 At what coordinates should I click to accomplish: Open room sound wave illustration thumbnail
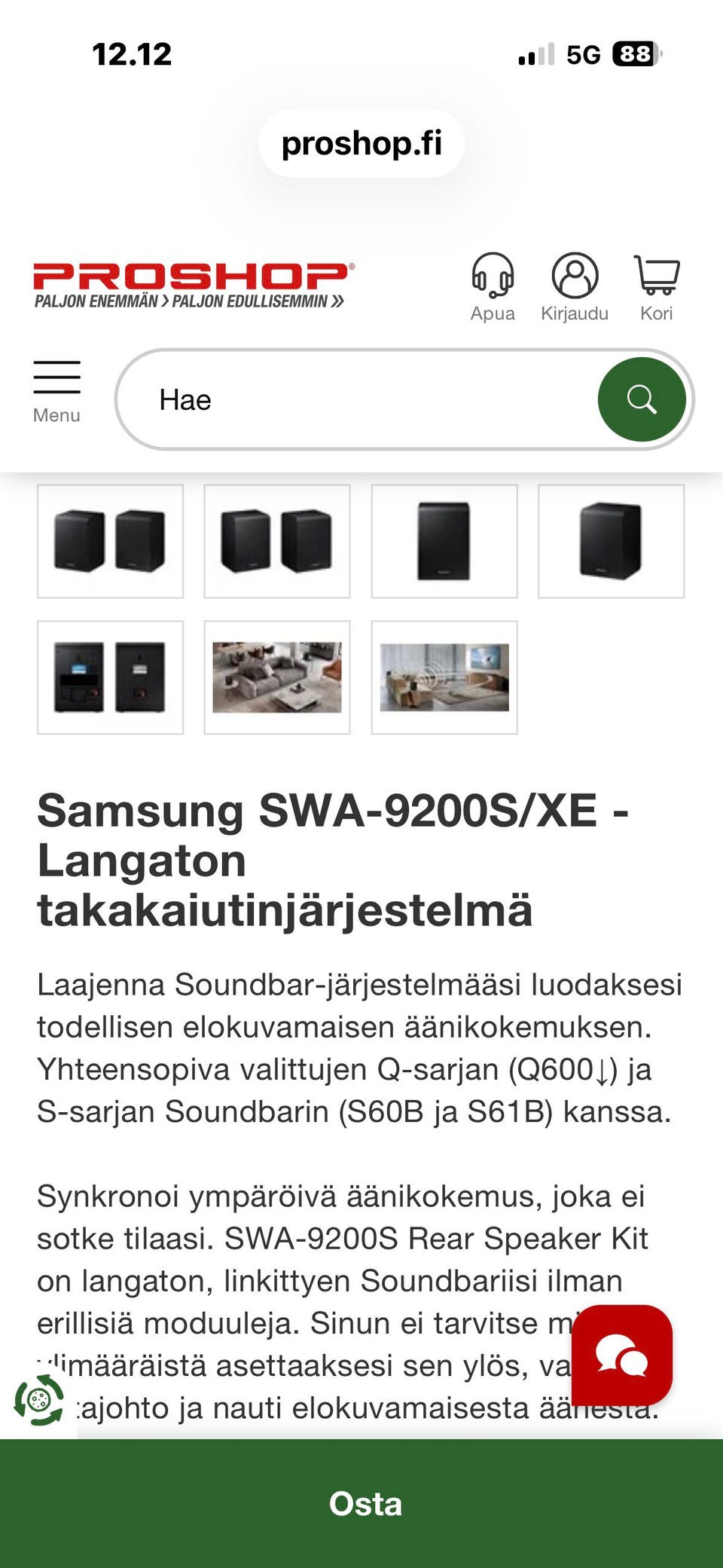[x=444, y=677]
